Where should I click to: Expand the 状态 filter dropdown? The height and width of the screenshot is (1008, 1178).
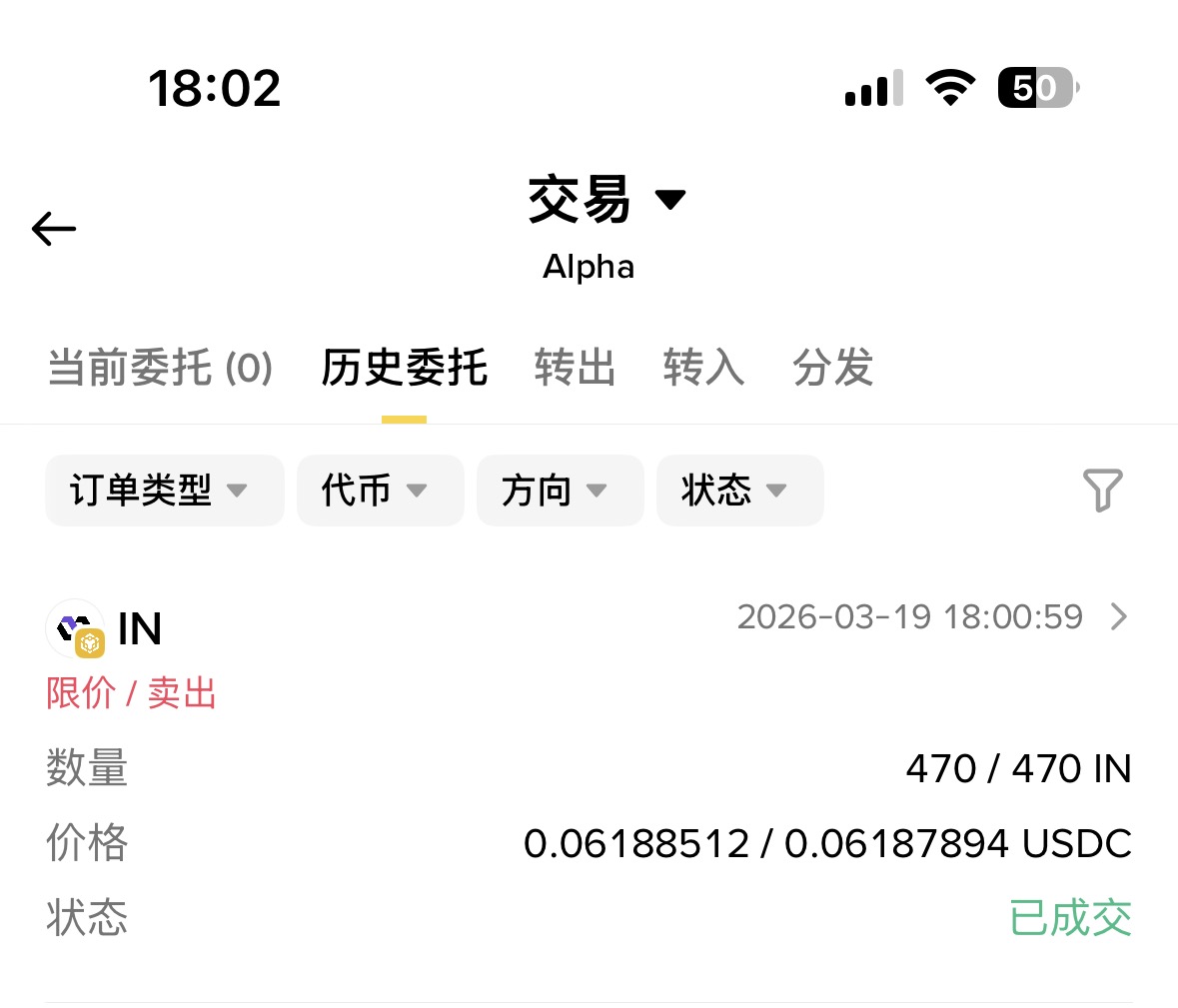pyautogui.click(x=739, y=491)
